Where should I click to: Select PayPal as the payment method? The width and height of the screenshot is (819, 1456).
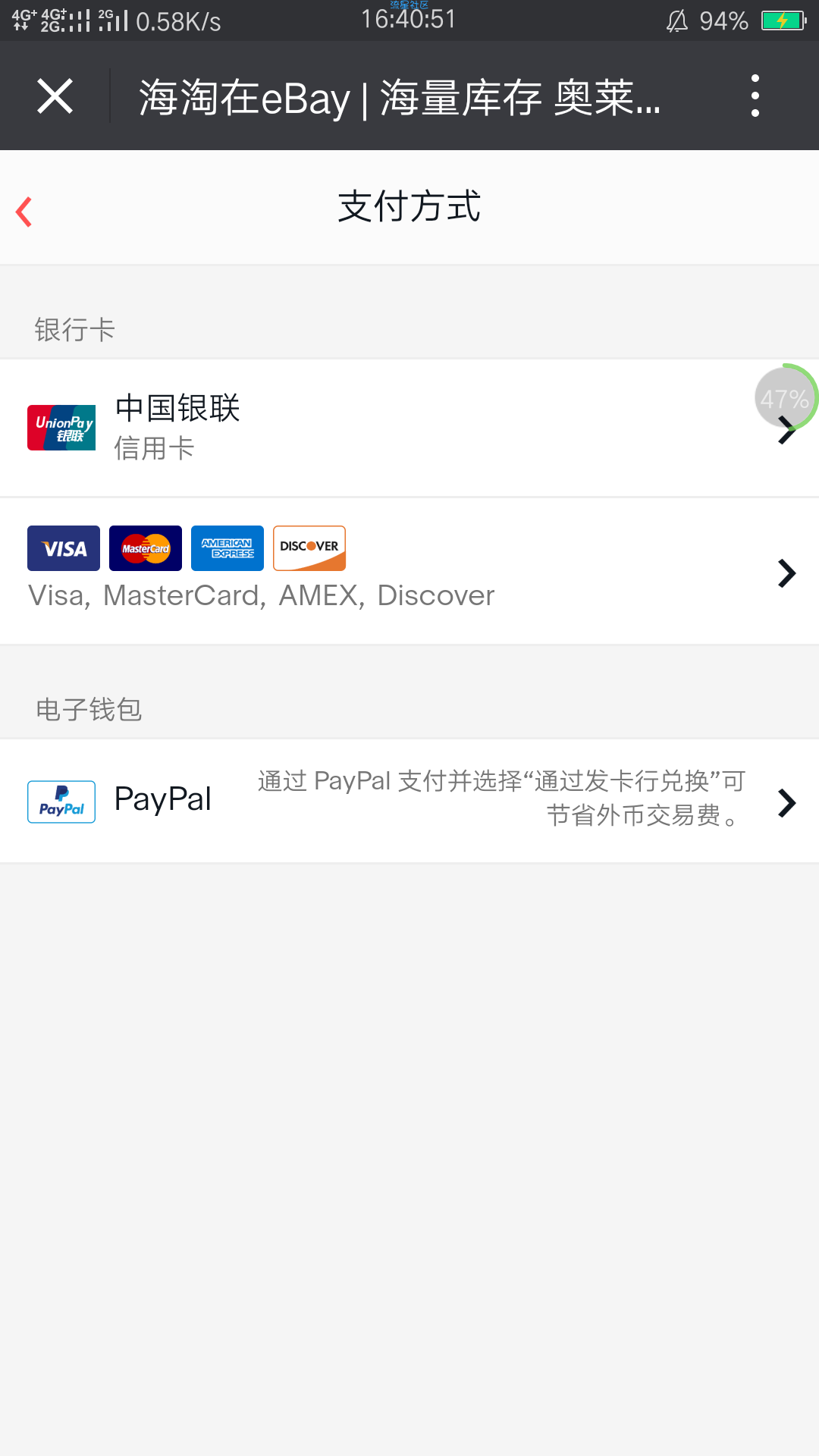(409, 802)
